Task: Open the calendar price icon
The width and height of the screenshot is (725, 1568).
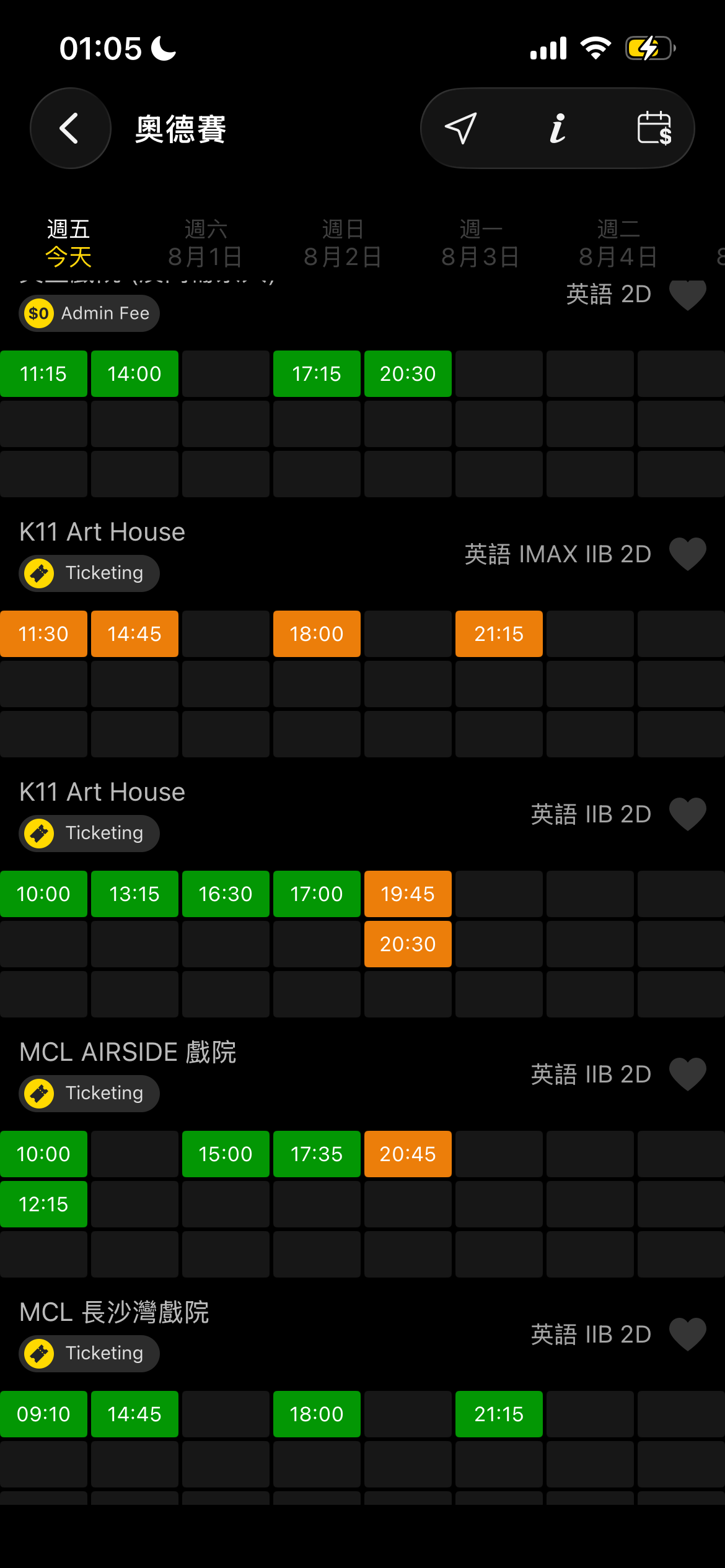Action: [654, 128]
